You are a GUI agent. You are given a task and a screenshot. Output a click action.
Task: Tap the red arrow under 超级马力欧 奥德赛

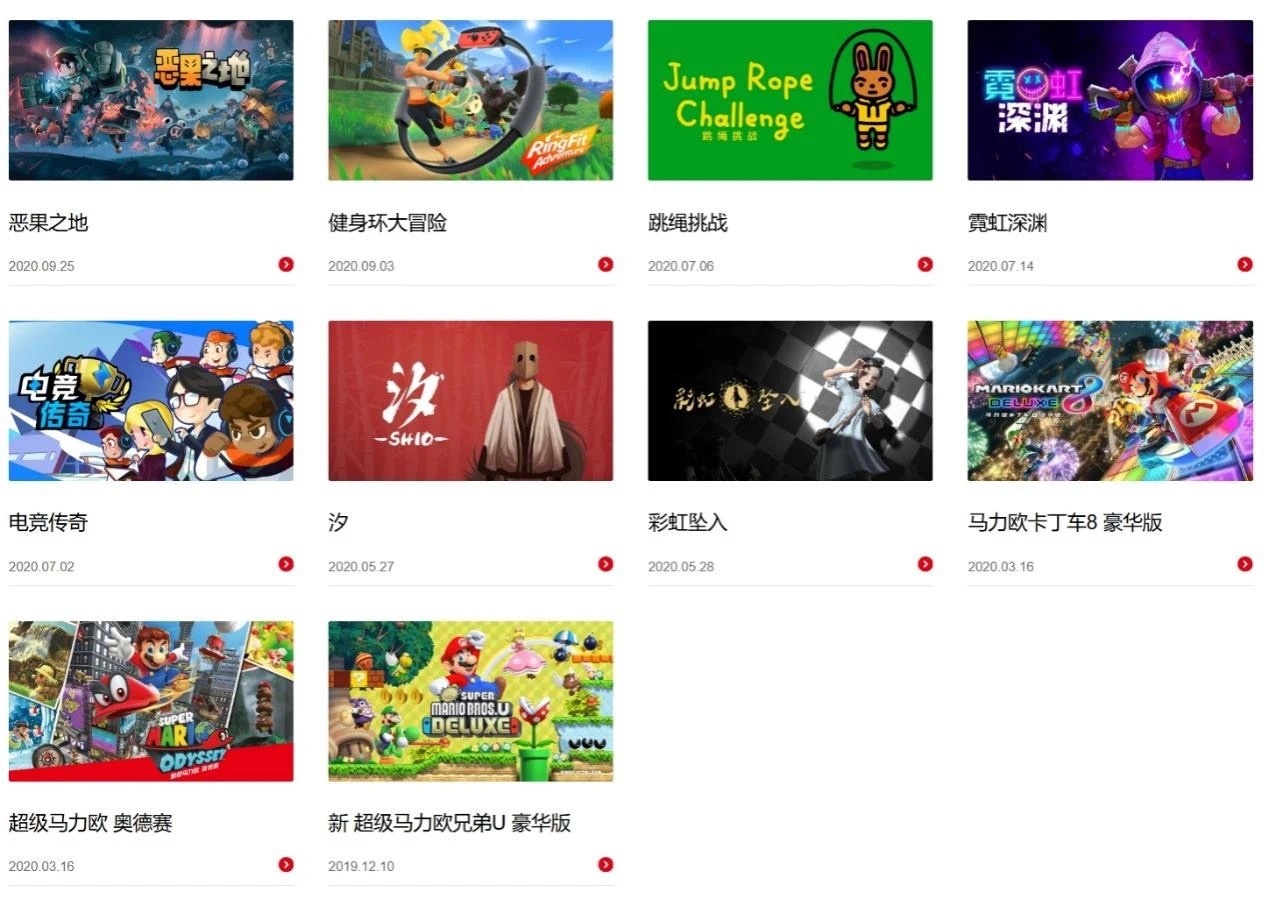tap(286, 865)
